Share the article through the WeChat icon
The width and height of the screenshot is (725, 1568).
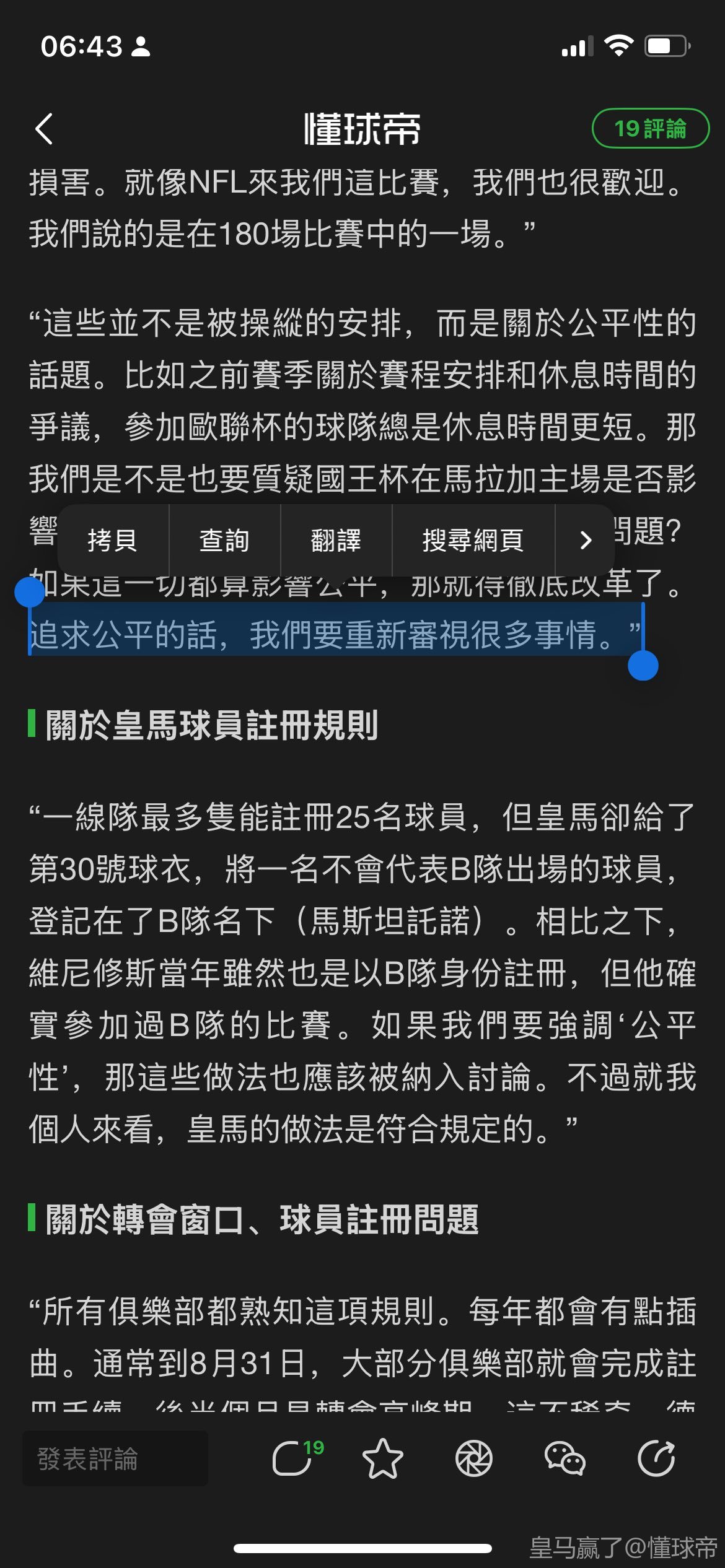(565, 1458)
